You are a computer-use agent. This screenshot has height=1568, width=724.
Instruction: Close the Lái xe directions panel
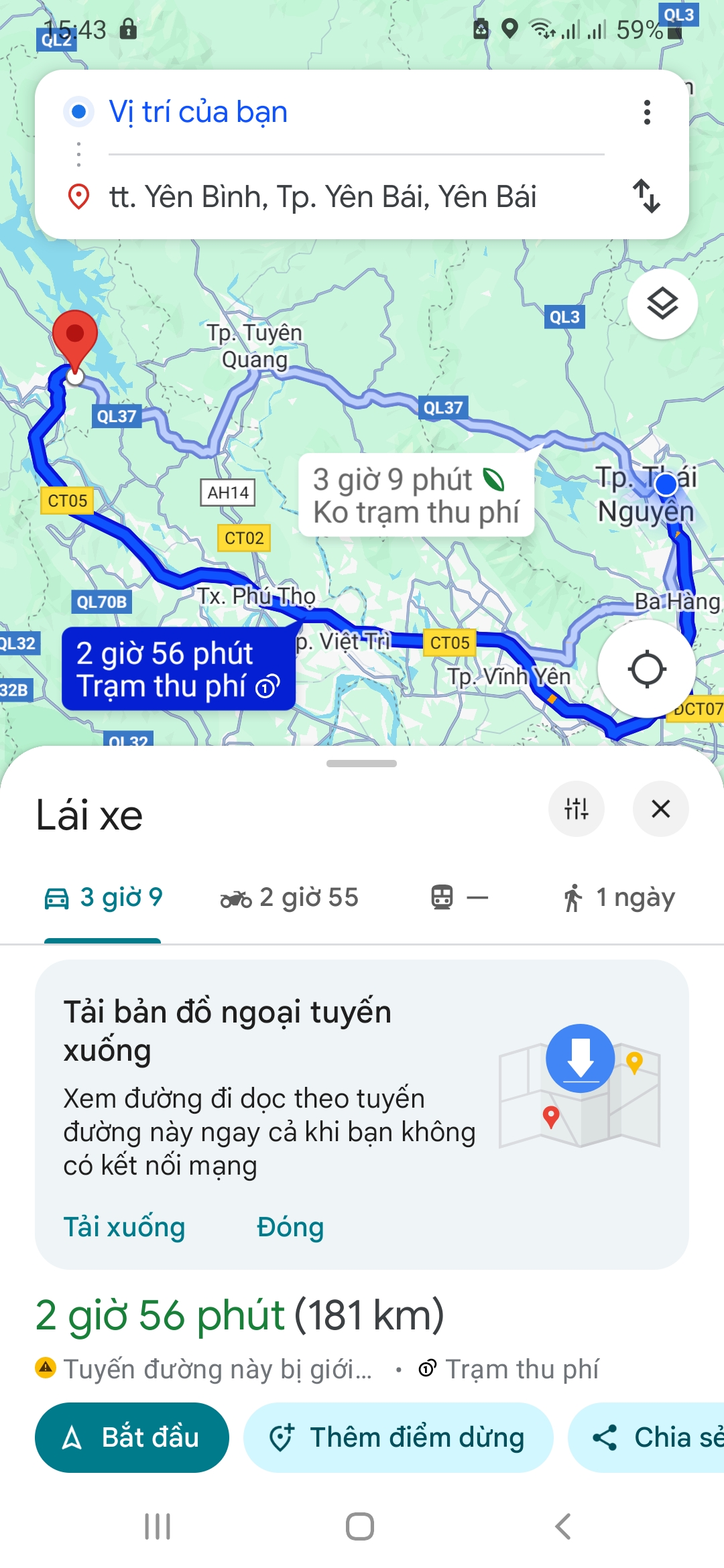(661, 809)
